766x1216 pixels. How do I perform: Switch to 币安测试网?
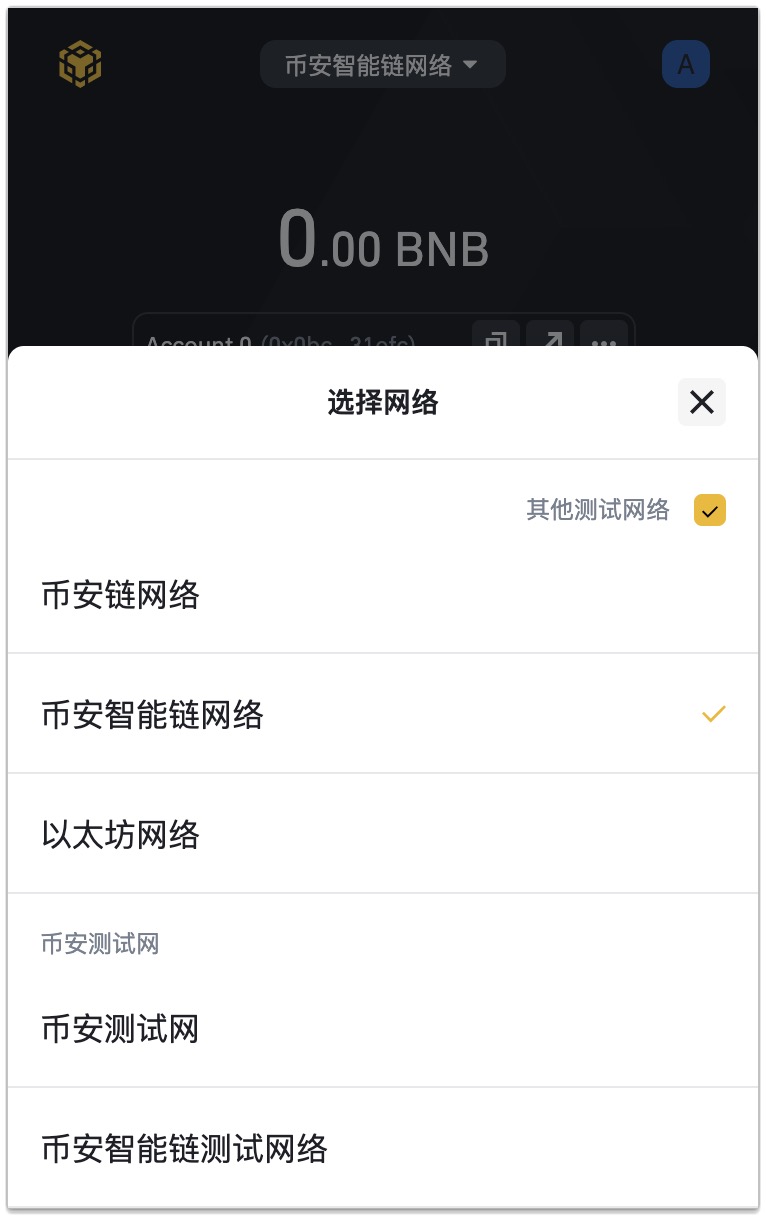120,1028
